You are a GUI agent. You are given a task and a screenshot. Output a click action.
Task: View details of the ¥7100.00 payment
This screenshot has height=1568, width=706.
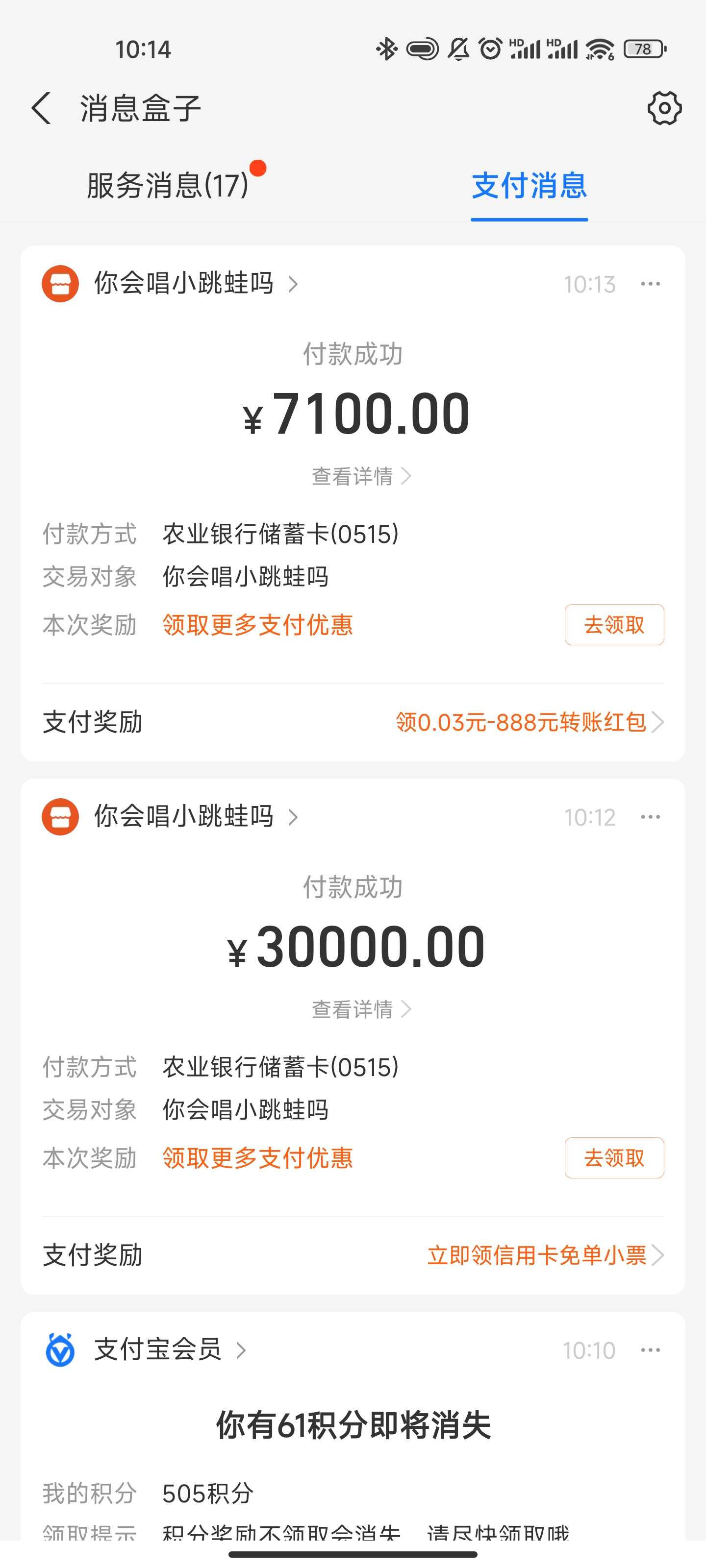[361, 476]
